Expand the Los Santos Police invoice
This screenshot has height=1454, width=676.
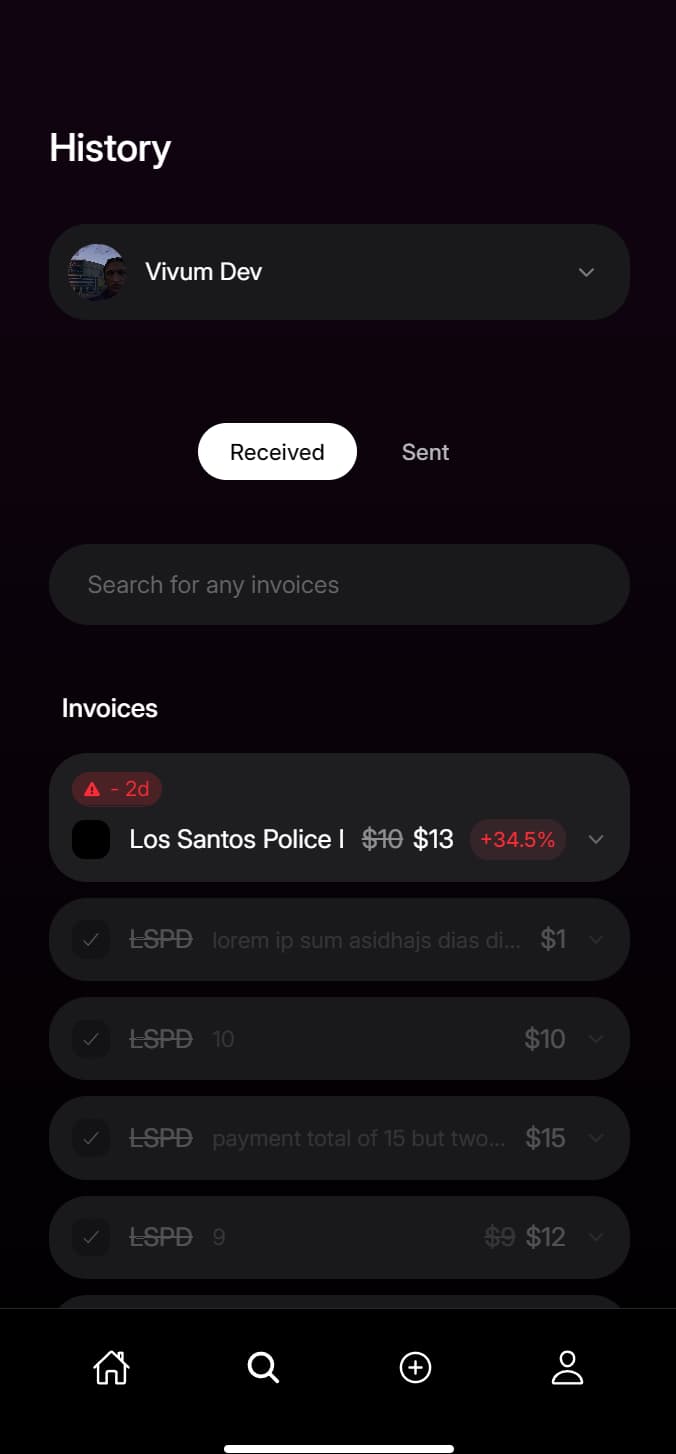(x=596, y=839)
